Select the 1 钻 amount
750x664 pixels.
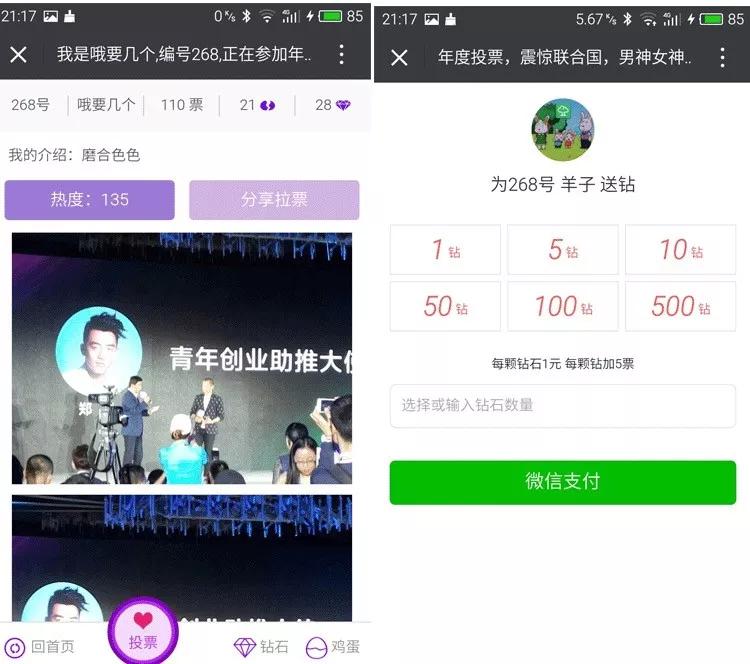pyautogui.click(x=445, y=250)
